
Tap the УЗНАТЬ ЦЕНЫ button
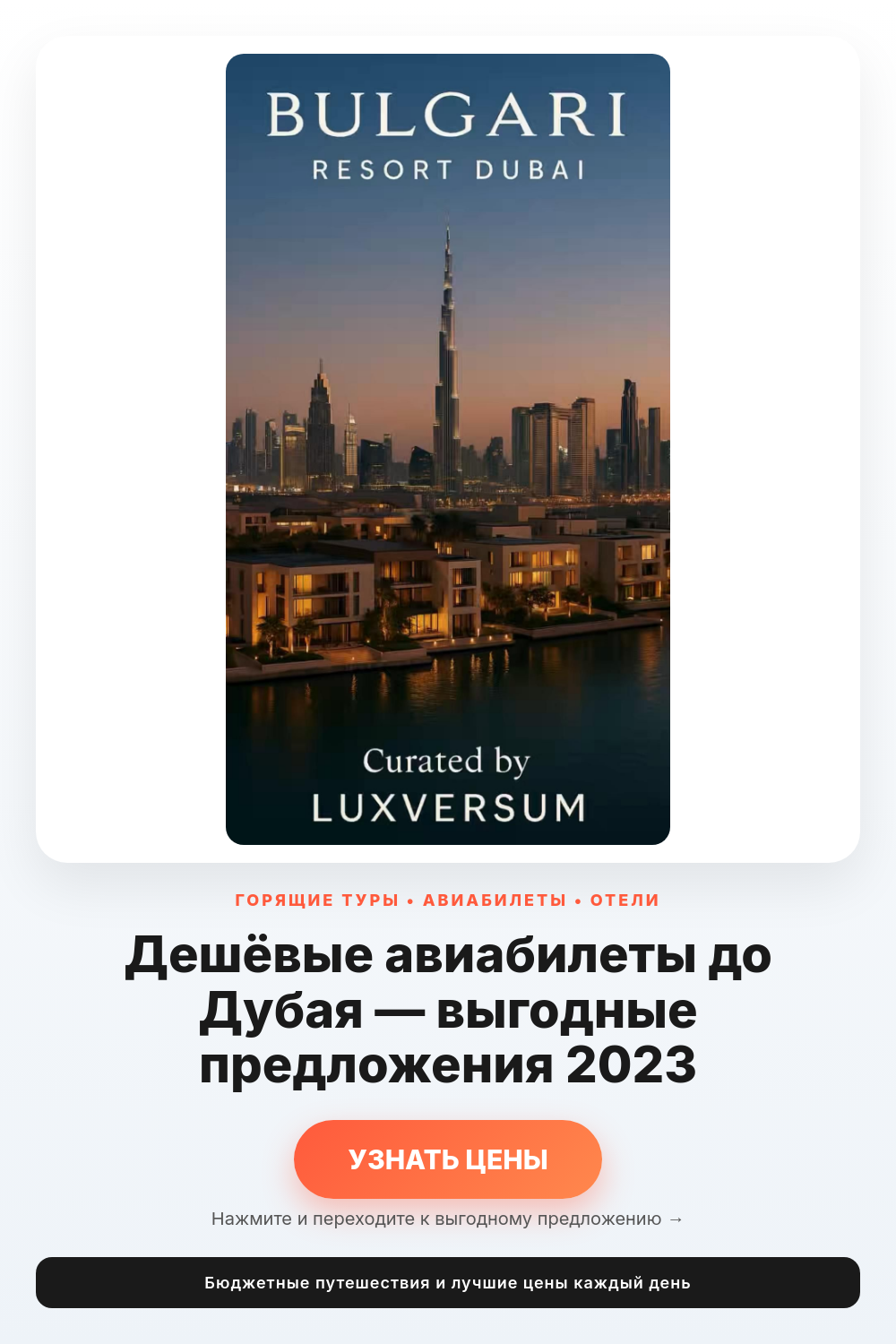click(448, 1159)
